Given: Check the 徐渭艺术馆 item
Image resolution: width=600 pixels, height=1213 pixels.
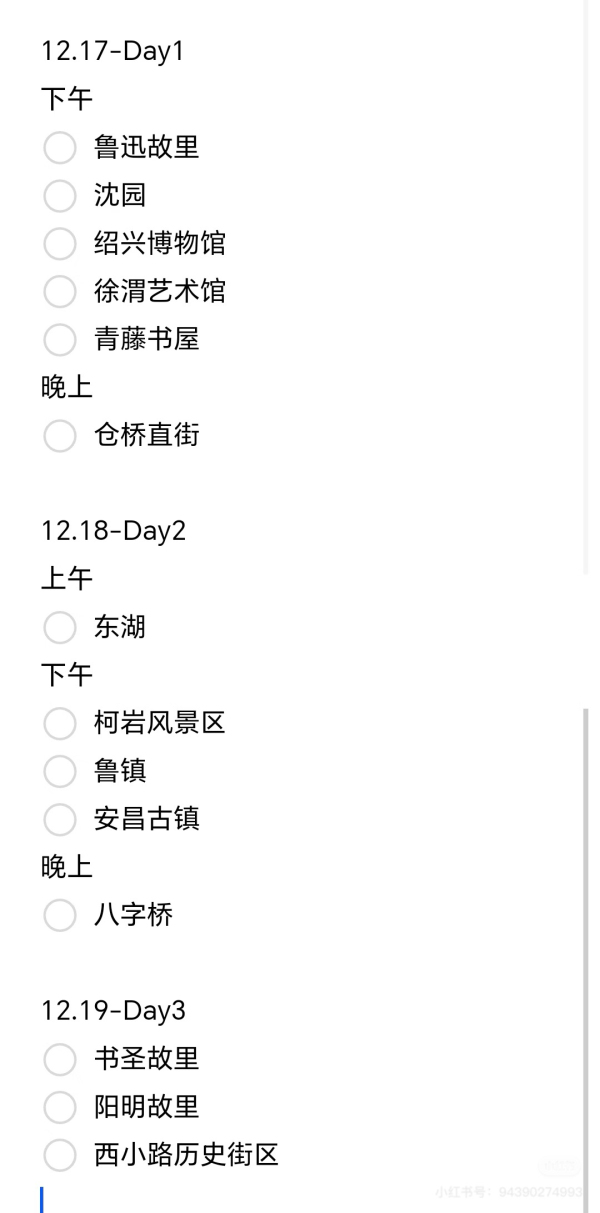Looking at the screenshot, I should tap(60, 292).
